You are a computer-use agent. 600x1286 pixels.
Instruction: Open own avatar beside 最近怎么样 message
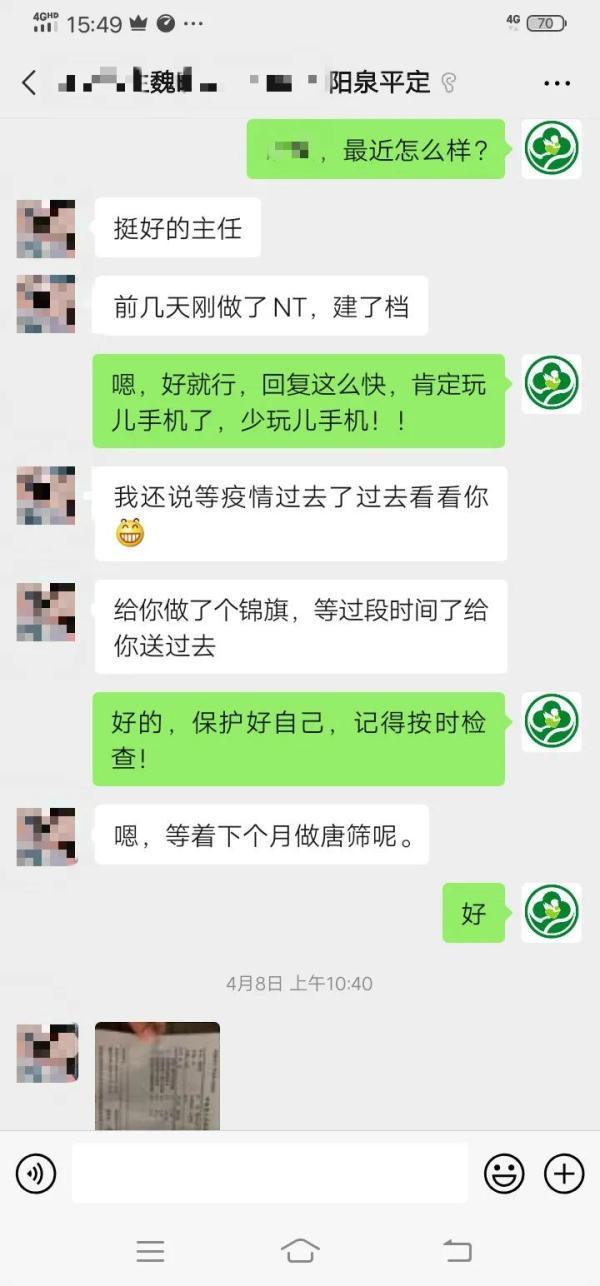(x=551, y=149)
